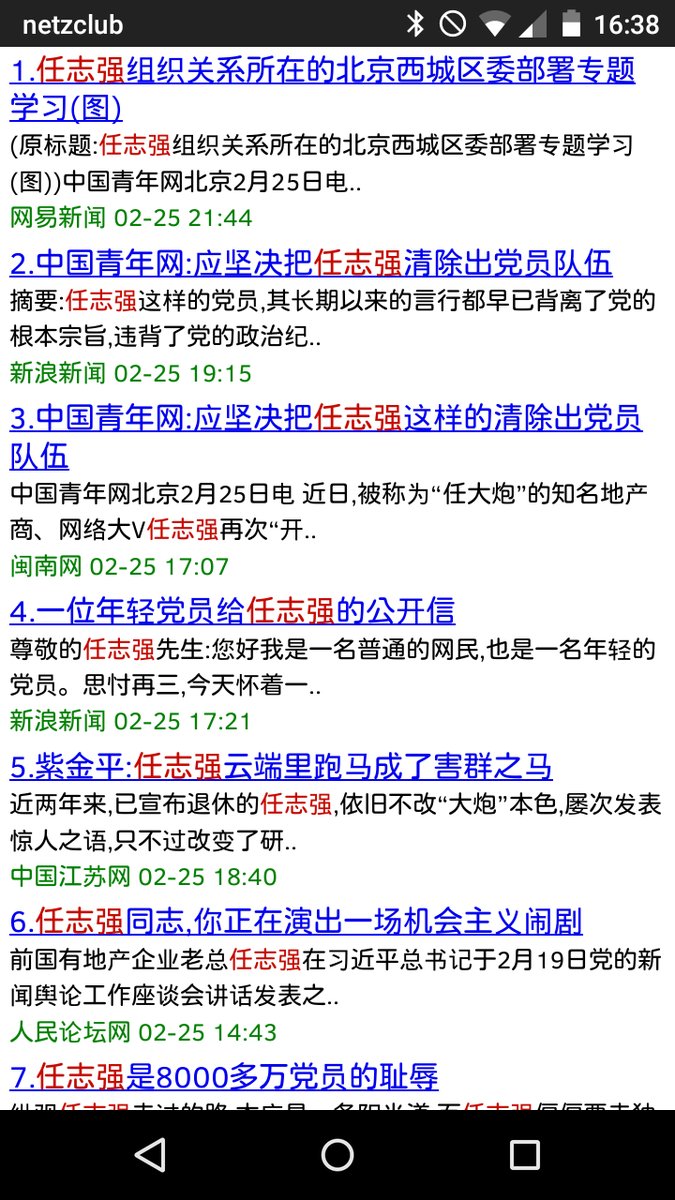Open result 2 应坚决把任志强清除出党员队伍
Image resolution: width=675 pixels, height=1200 pixels.
pyautogui.click(x=311, y=263)
